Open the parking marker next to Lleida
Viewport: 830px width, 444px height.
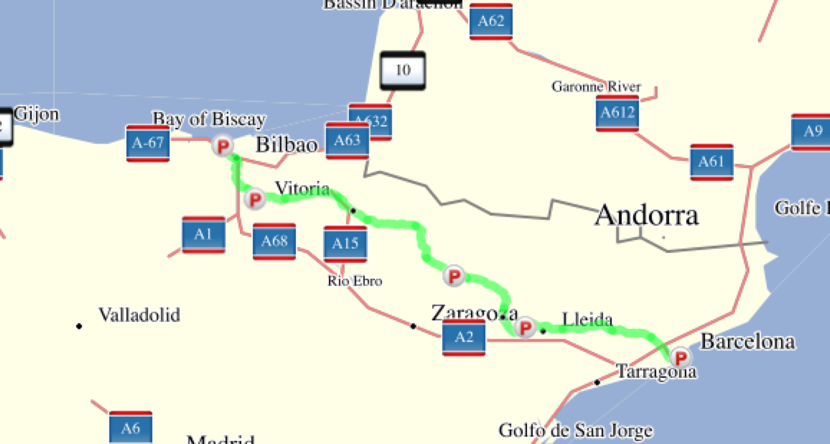tap(526, 327)
